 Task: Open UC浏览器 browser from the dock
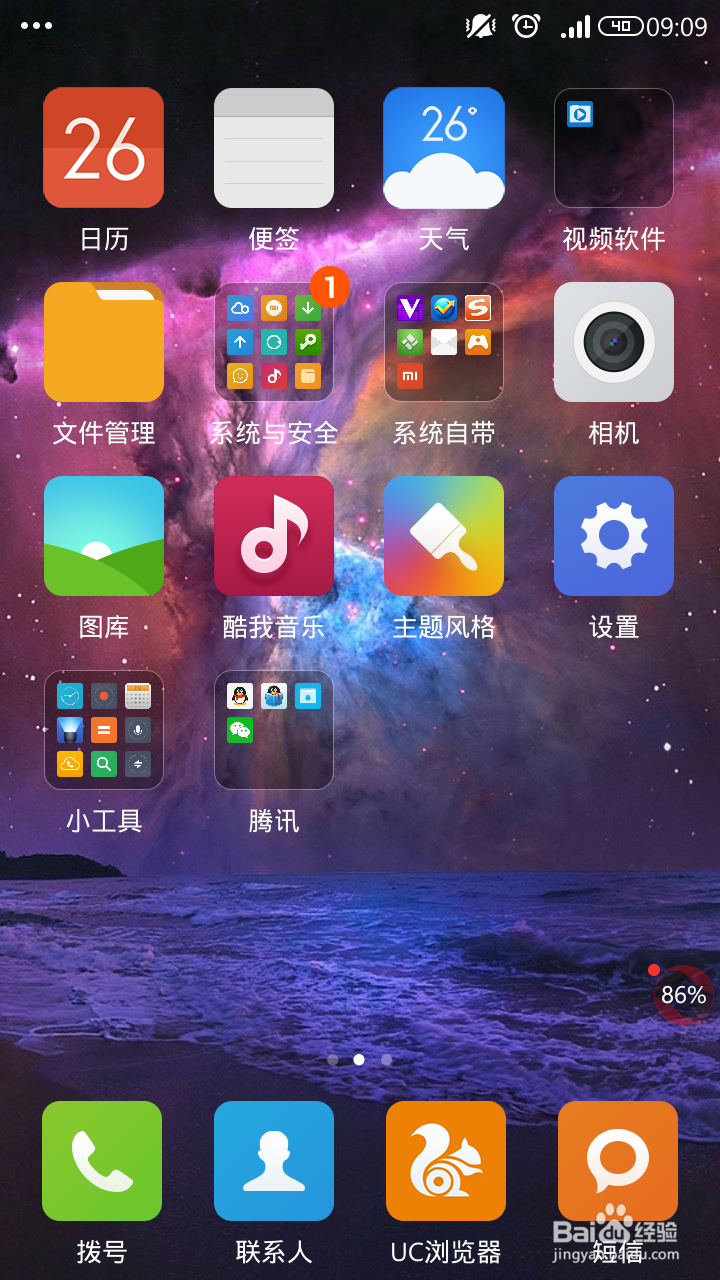pos(444,1161)
